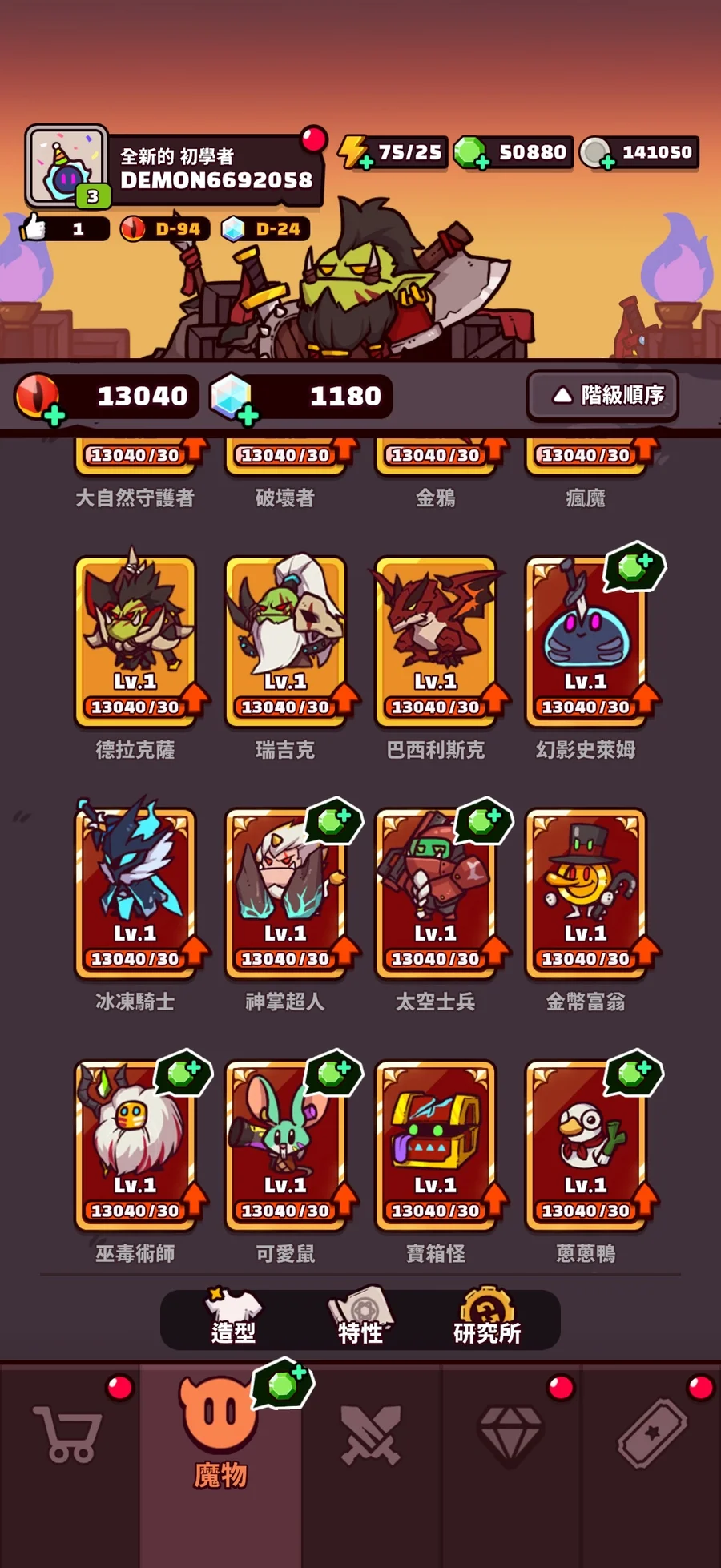
Task: Switch to the 特性 traits section
Action: click(360, 1319)
